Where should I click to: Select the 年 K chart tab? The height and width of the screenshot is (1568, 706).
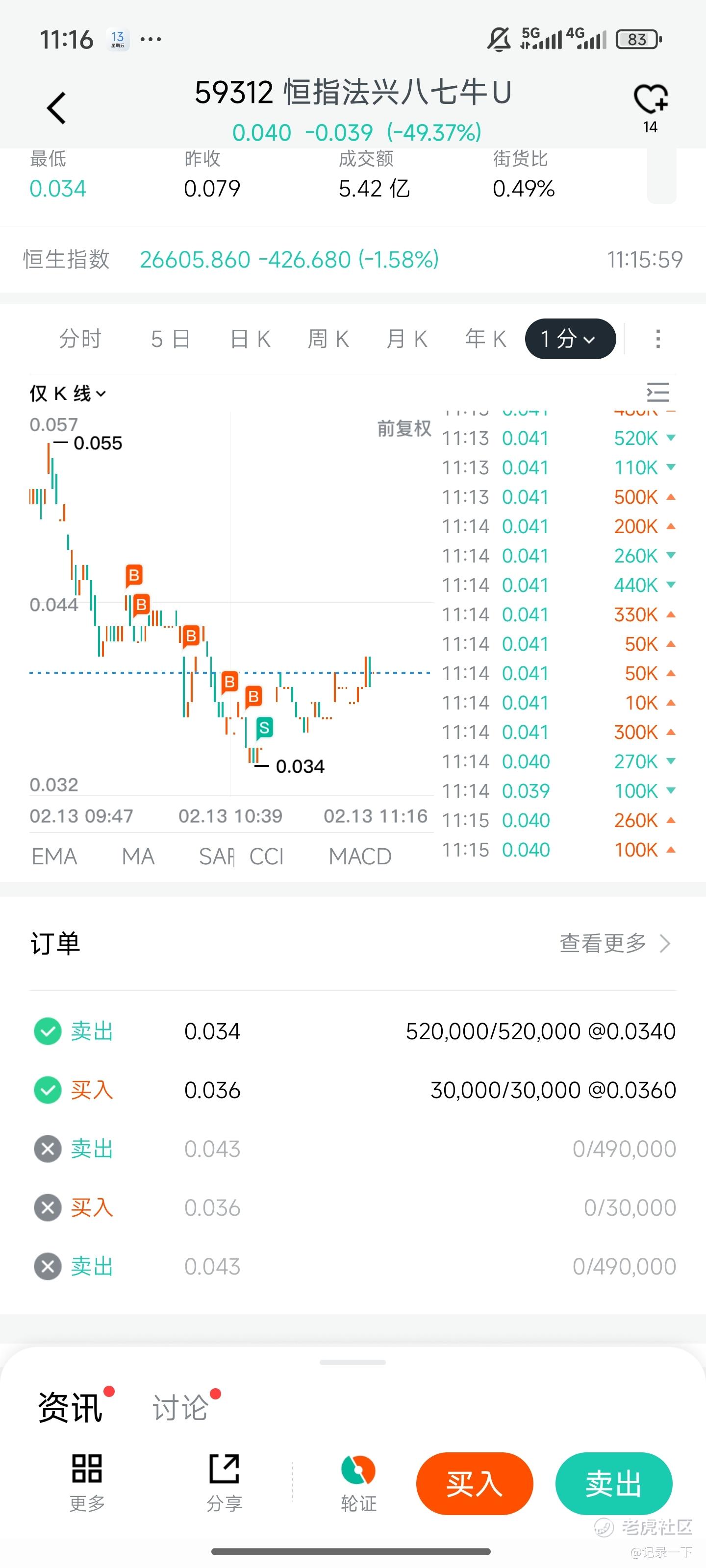(x=485, y=339)
